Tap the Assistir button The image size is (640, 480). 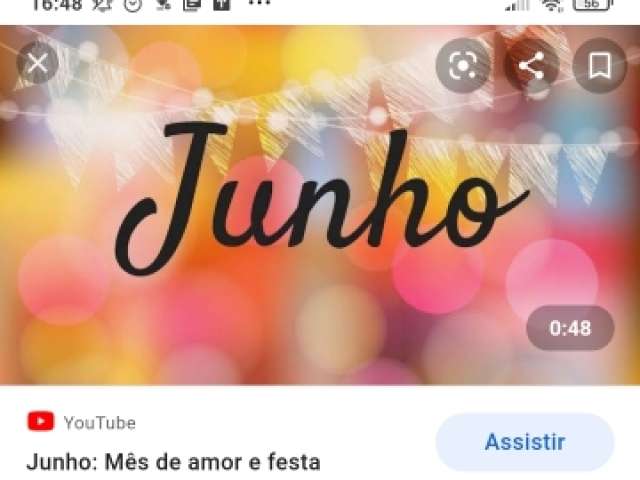(x=524, y=442)
